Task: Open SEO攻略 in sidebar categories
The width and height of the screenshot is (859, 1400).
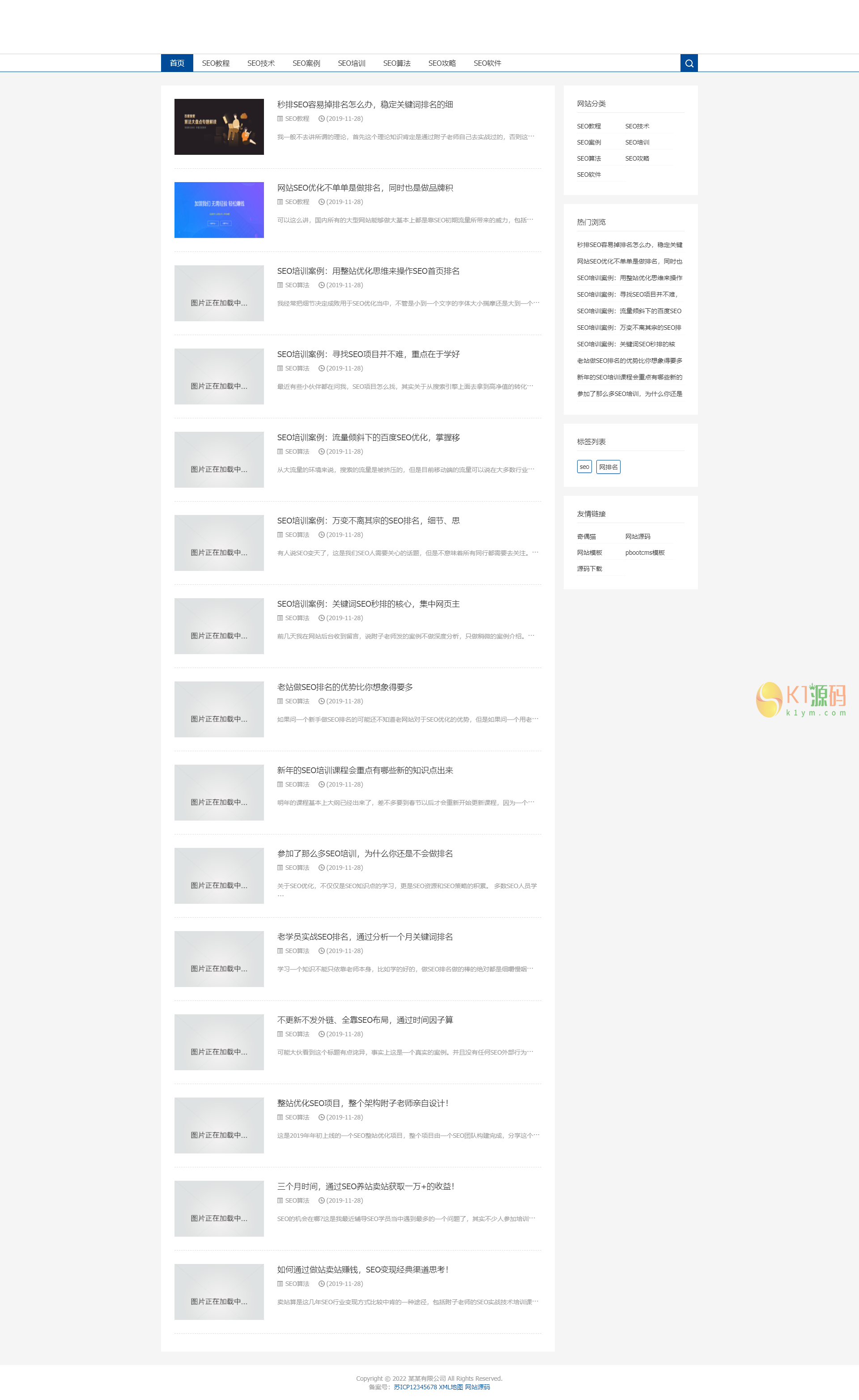Action: [x=637, y=158]
